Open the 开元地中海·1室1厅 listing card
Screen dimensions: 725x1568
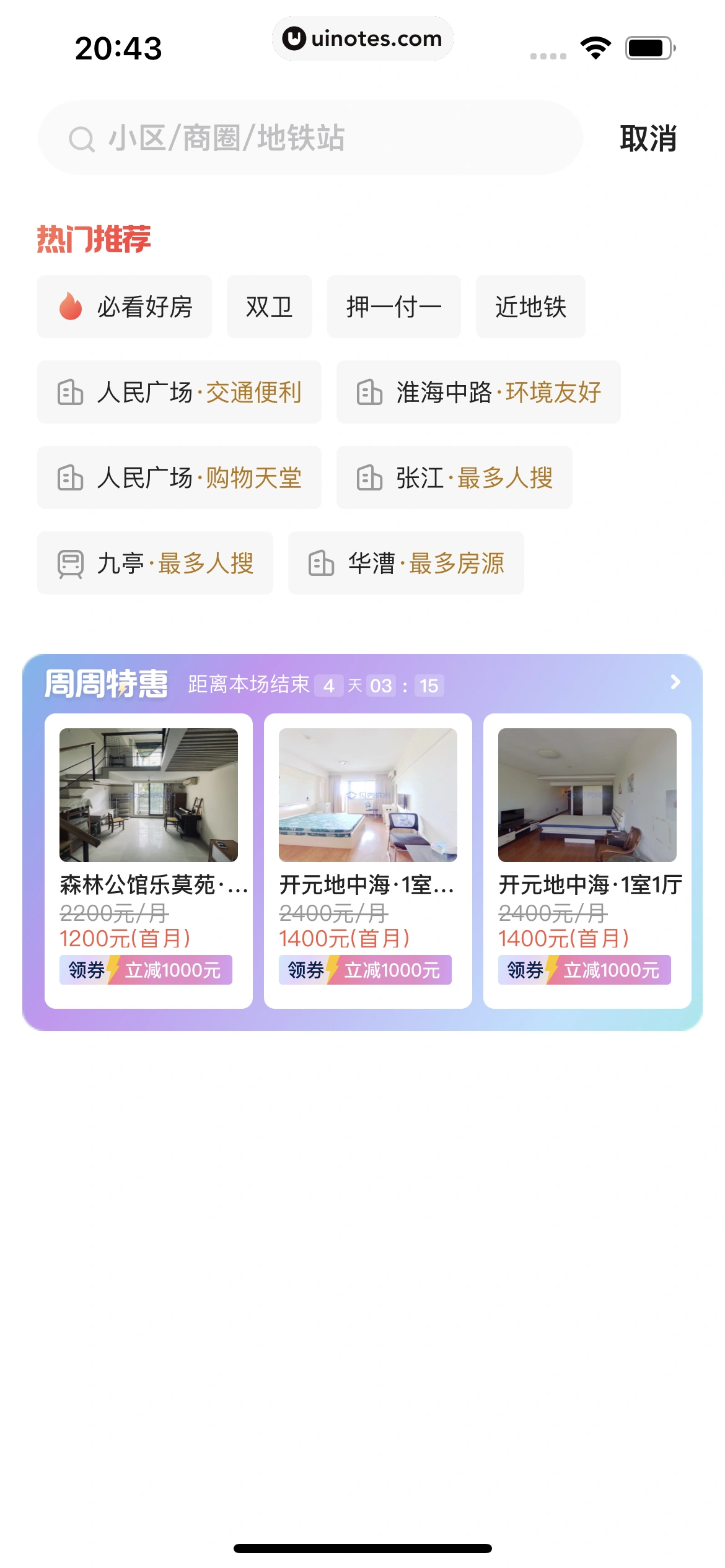(587, 860)
